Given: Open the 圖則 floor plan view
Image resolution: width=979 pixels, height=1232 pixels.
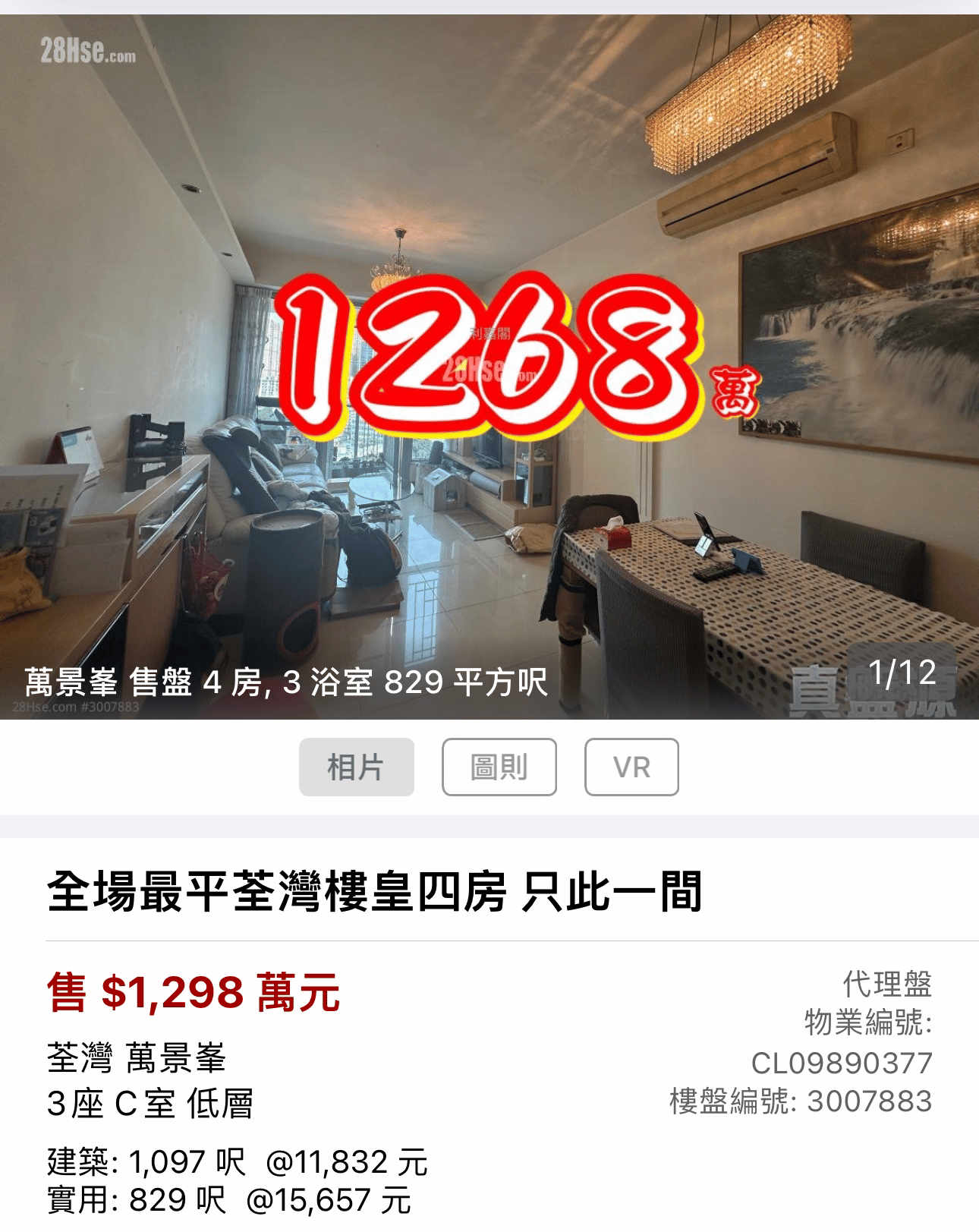Looking at the screenshot, I should coord(499,767).
